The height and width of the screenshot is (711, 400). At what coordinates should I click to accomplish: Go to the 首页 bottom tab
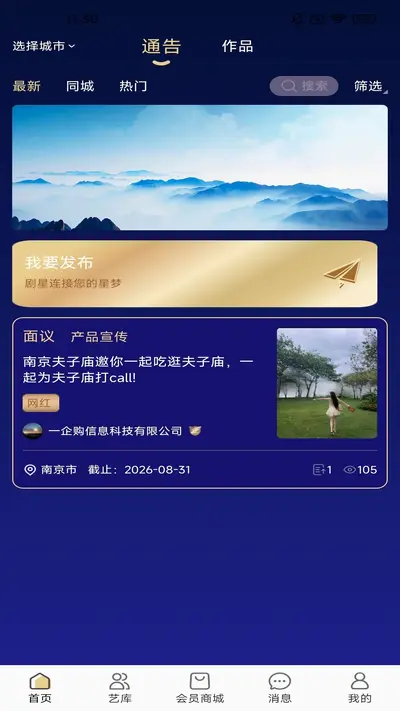(40, 688)
